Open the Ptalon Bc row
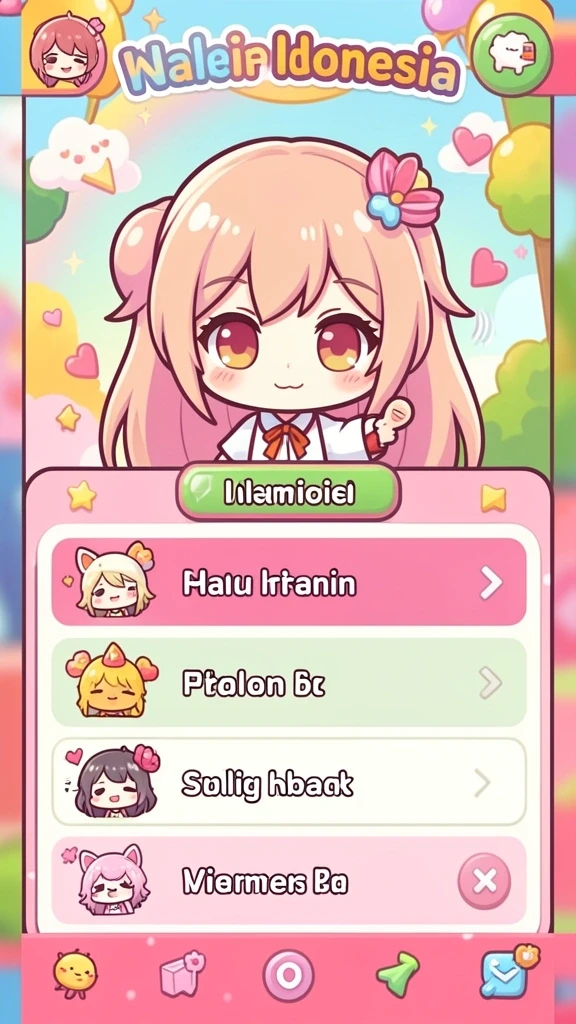Viewport: 576px width, 1024px height. coord(288,683)
